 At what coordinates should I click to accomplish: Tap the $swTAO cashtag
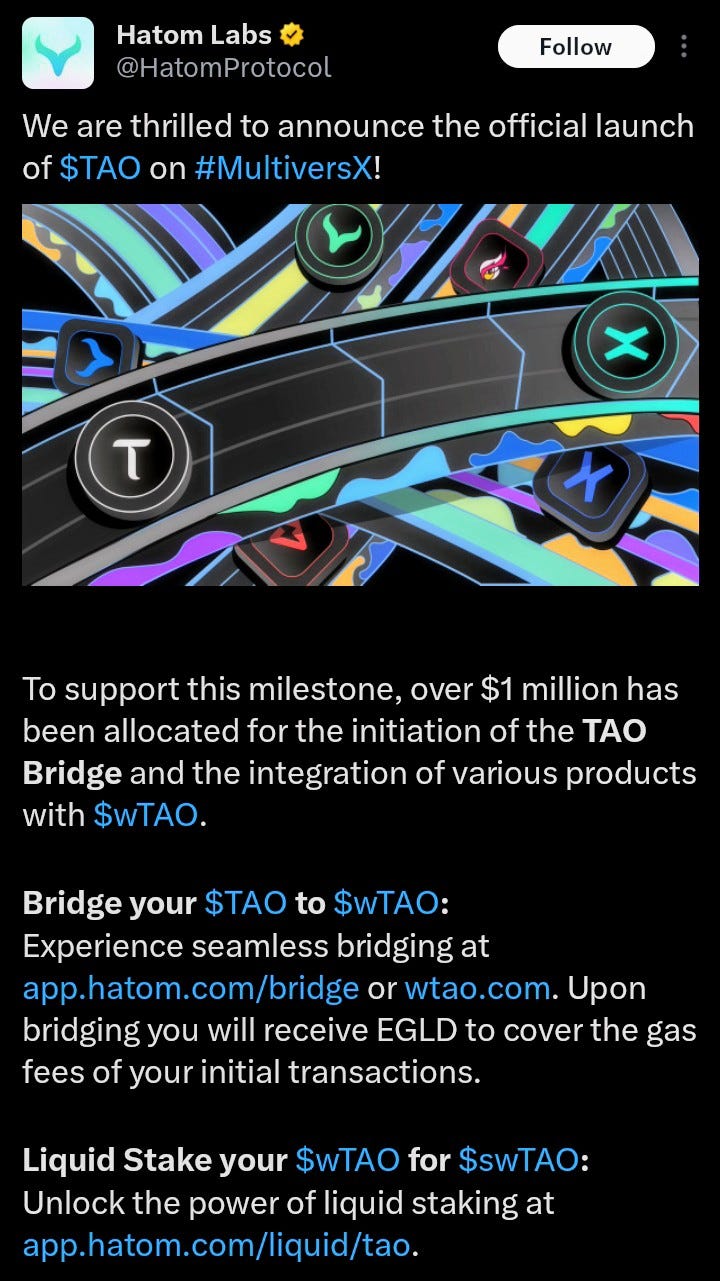click(518, 1160)
